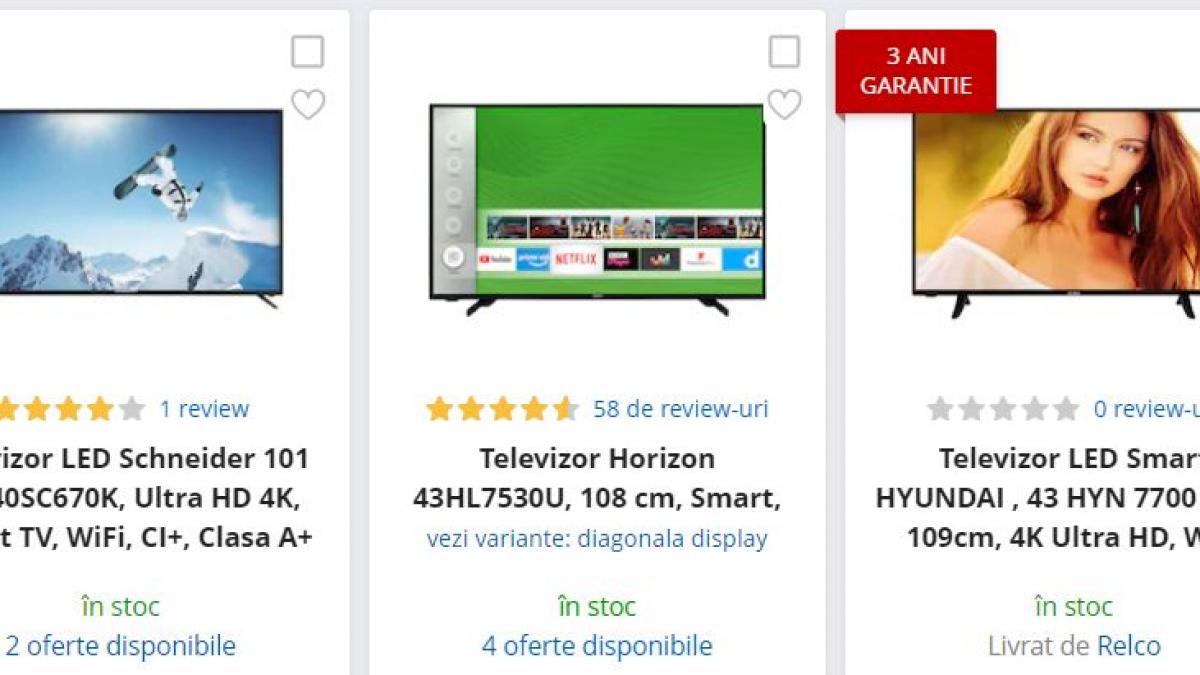This screenshot has height=675, width=1200.
Task: Open the Schneider TV product image
Action: tap(140, 205)
